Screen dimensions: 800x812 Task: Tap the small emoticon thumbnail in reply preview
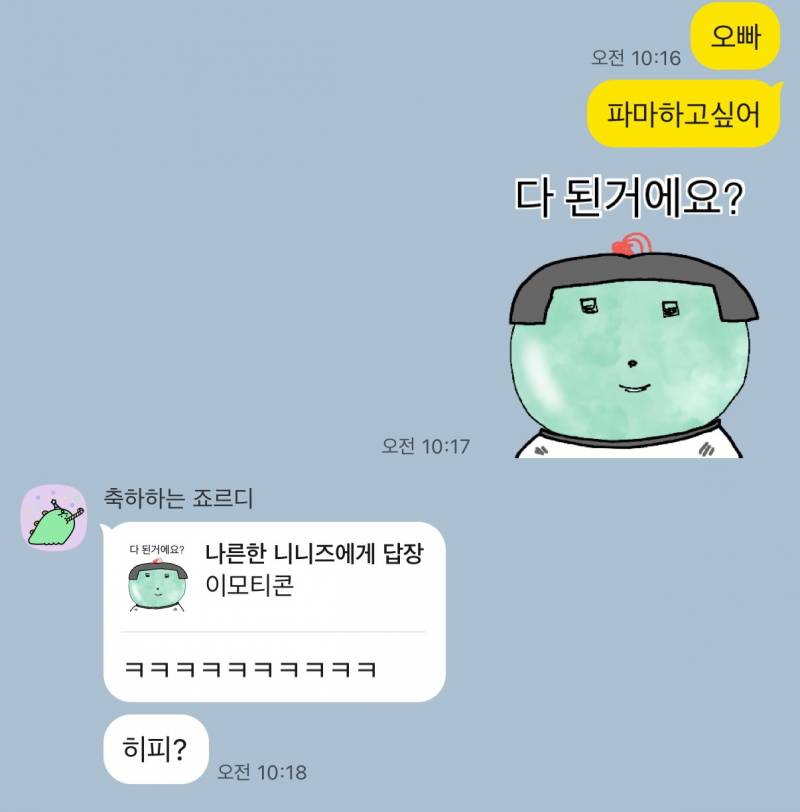(158, 583)
